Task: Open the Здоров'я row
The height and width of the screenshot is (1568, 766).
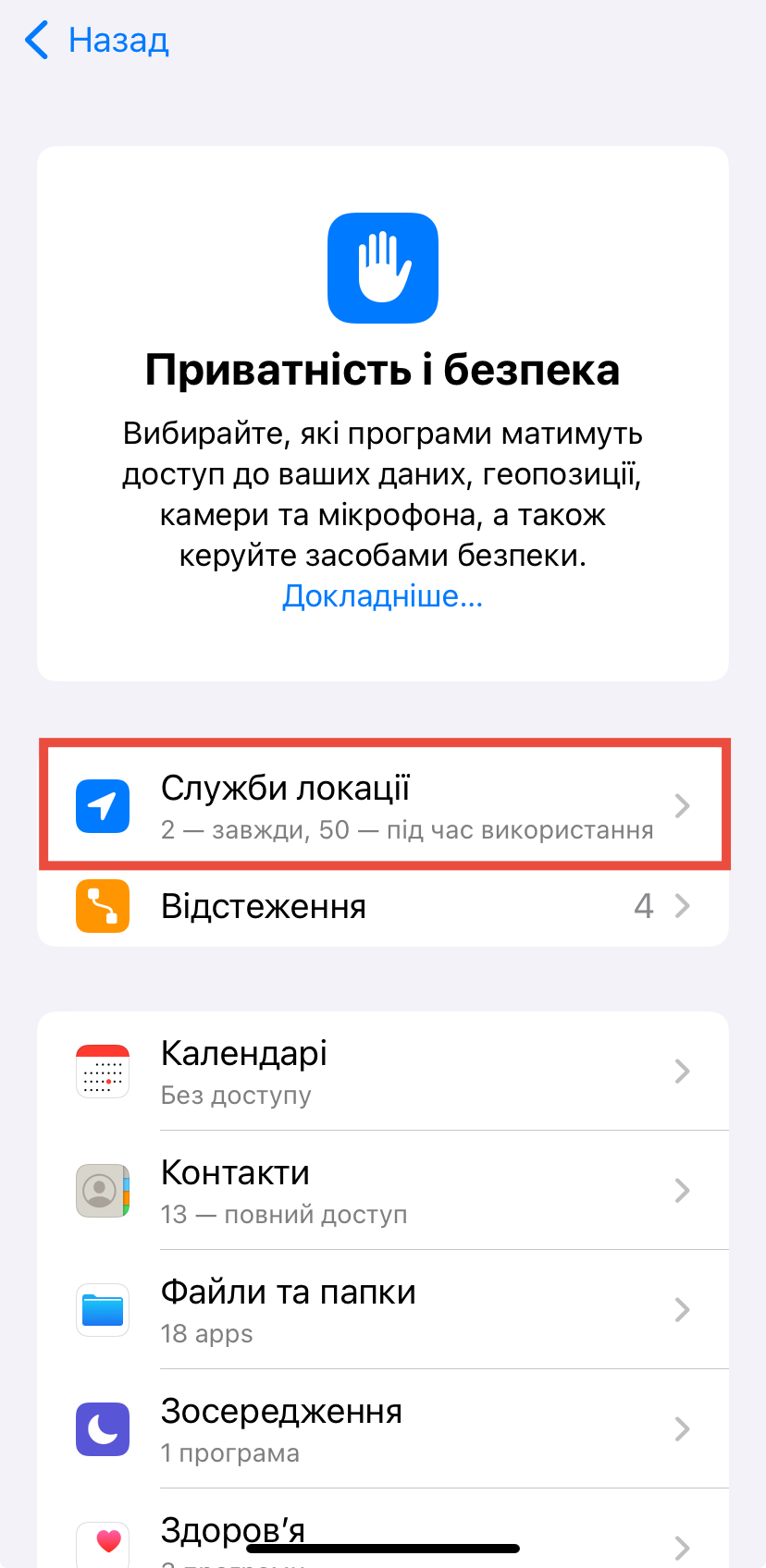Action: point(383,1530)
